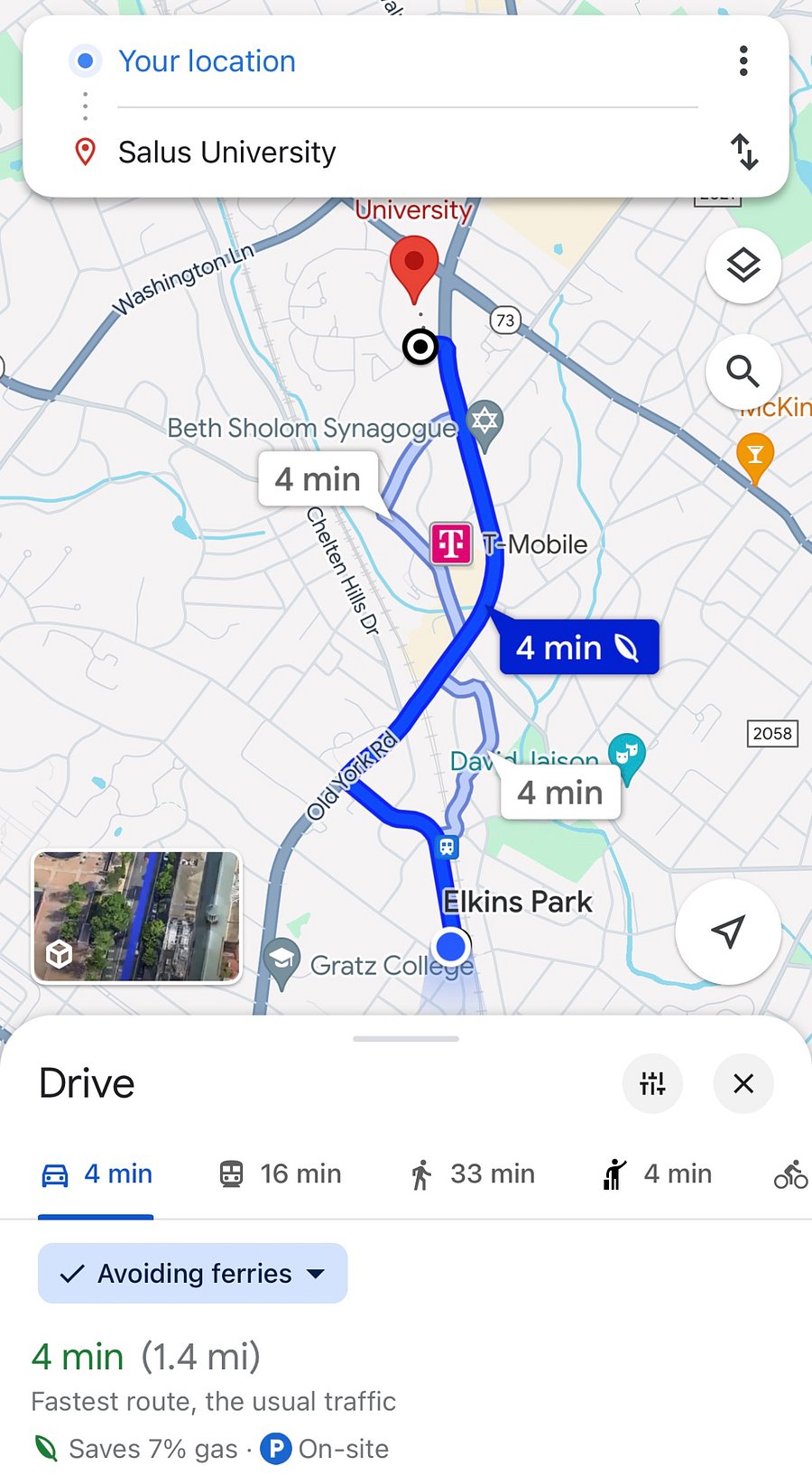The height and width of the screenshot is (1475, 812).
Task: Open the 3D route preview thumbnail
Action: coord(136,916)
